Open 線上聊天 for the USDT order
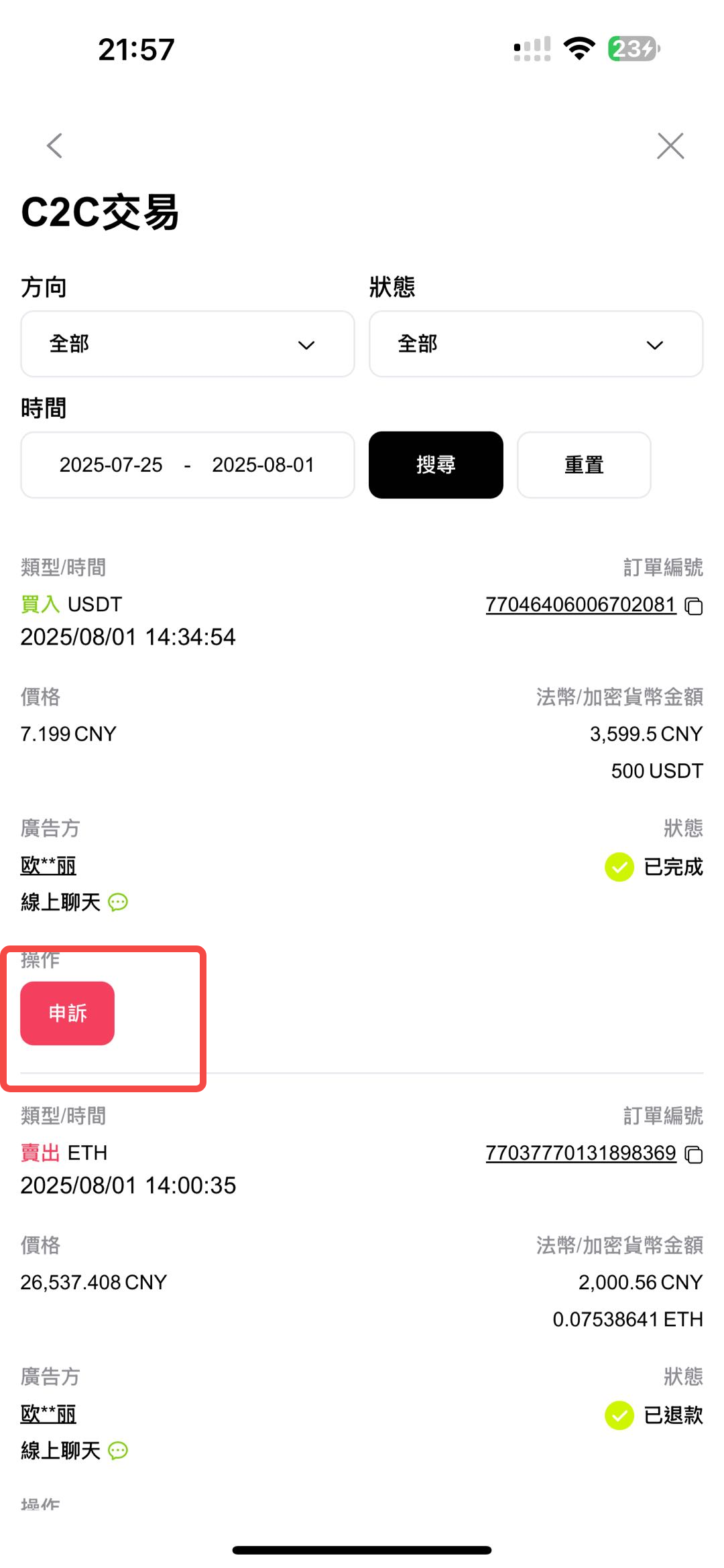The height and width of the screenshot is (1568, 724). 74,902
